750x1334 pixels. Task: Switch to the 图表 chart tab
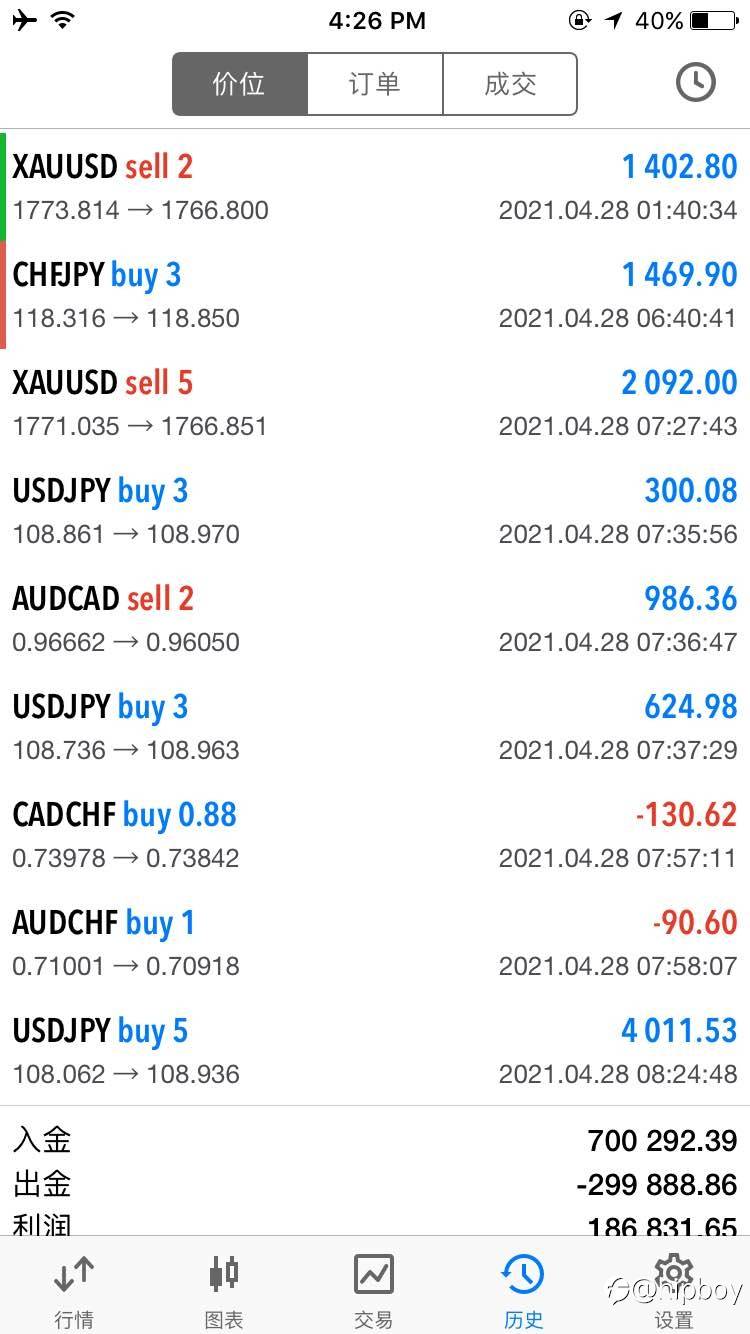[224, 1288]
